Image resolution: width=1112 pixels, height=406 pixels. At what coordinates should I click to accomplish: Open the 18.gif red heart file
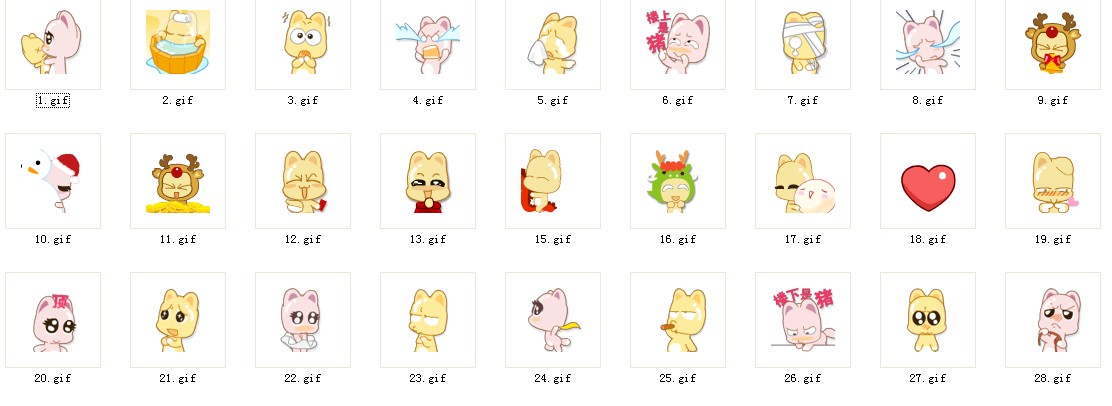928,181
